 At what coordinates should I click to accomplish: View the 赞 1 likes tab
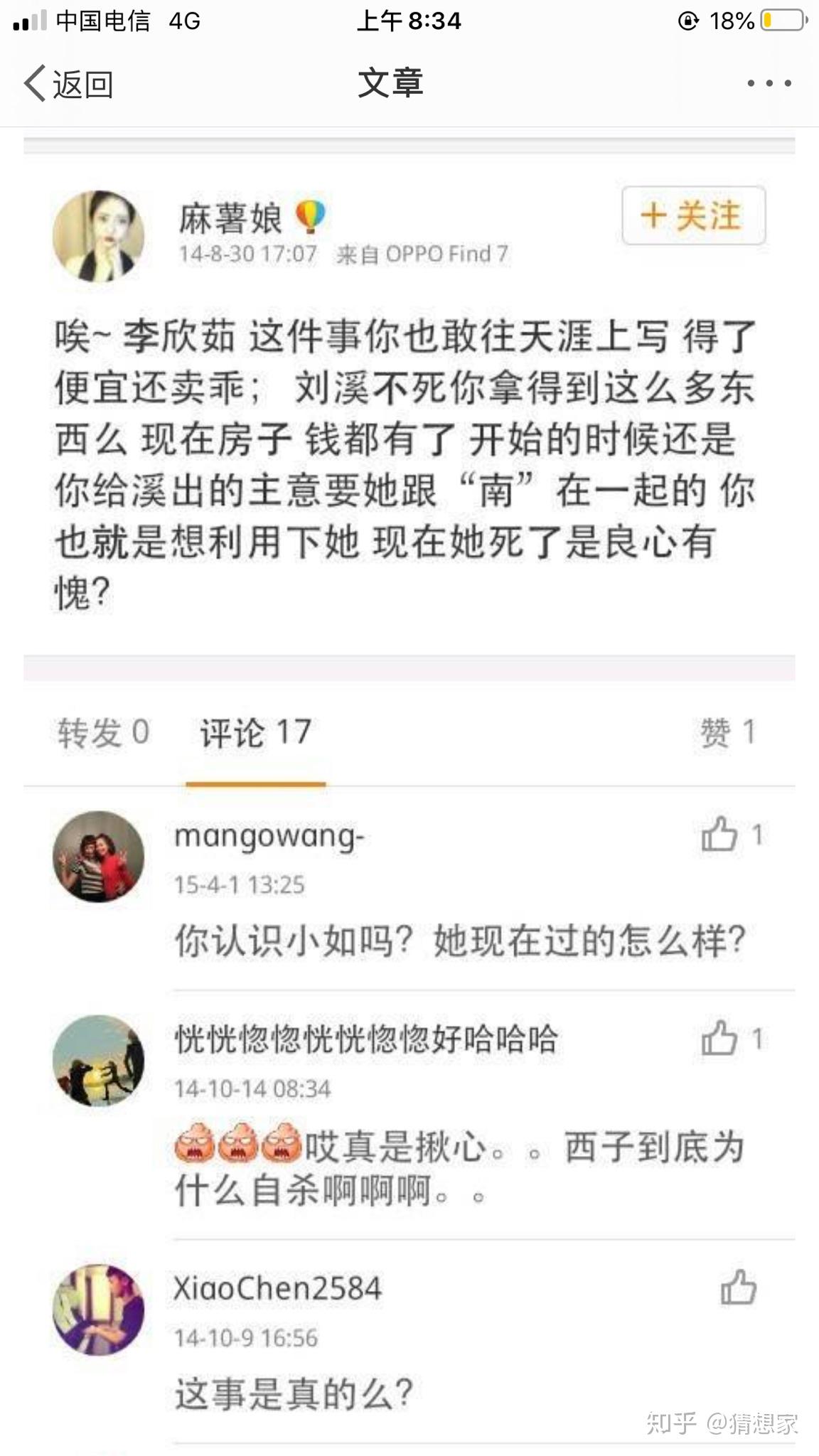click(x=727, y=732)
